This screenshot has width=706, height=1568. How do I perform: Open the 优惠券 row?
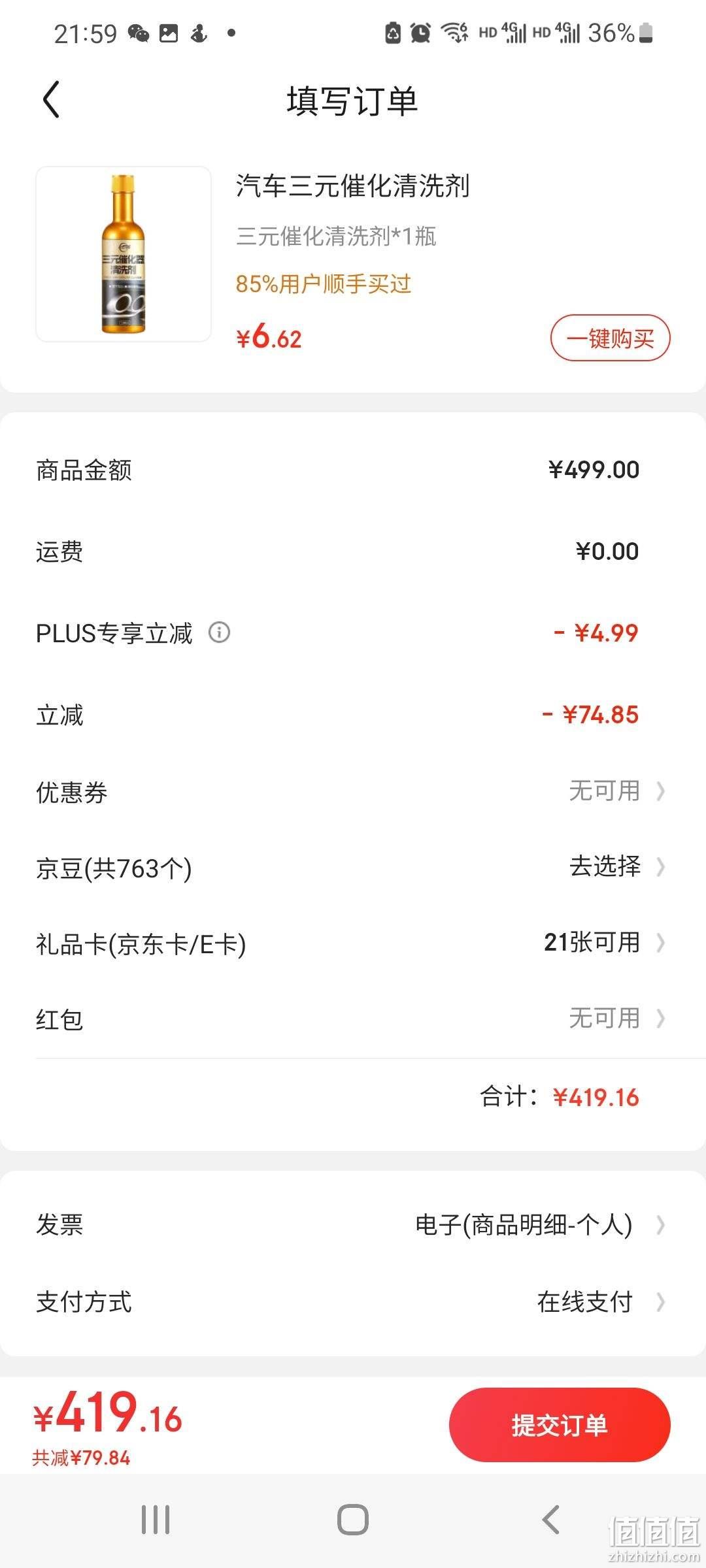[x=353, y=792]
